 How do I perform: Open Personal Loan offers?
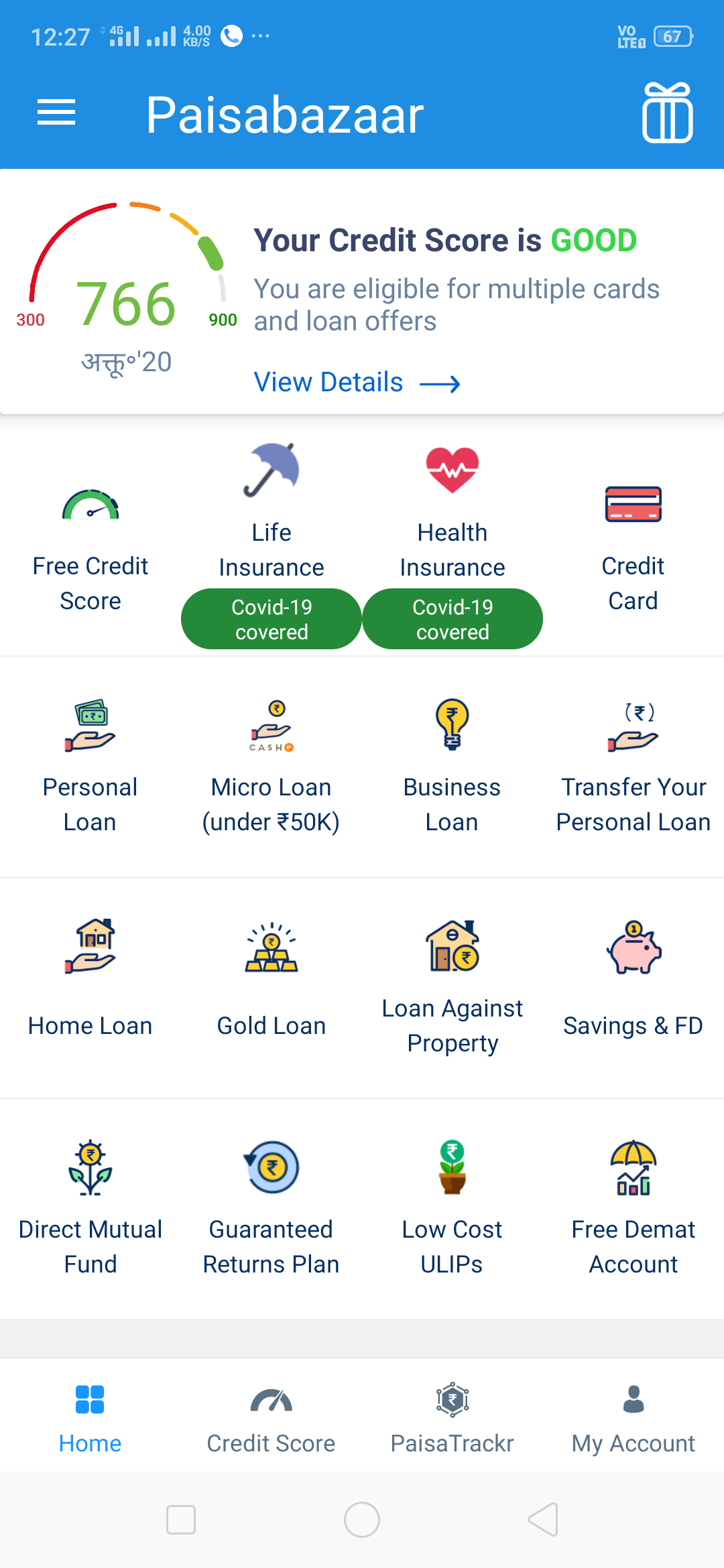pos(90,766)
